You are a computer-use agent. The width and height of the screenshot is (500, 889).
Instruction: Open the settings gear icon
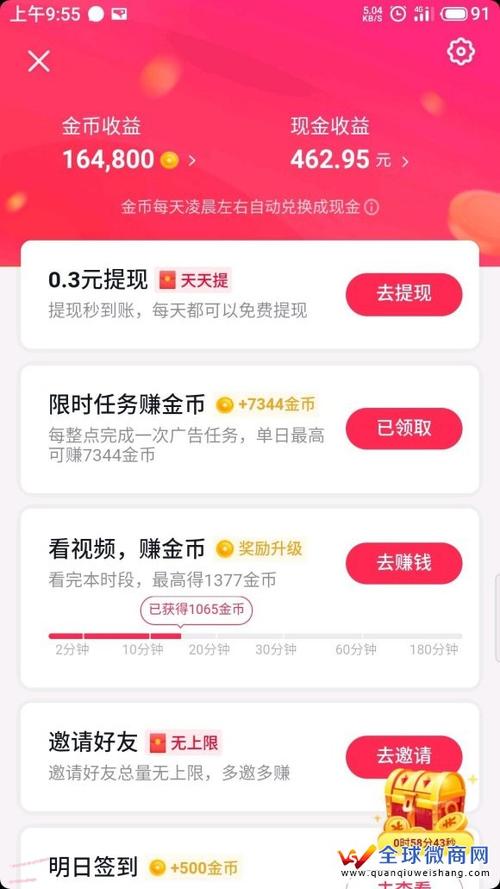pos(460,52)
